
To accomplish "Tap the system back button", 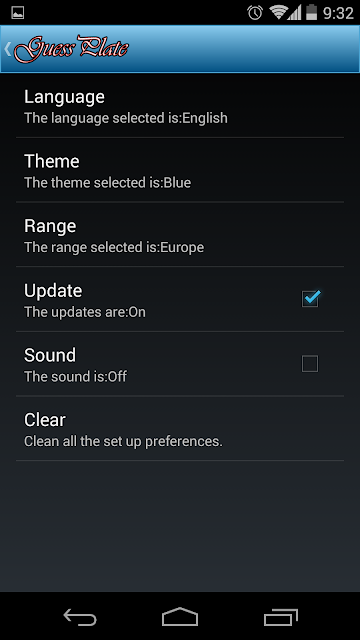I will (80, 617).
